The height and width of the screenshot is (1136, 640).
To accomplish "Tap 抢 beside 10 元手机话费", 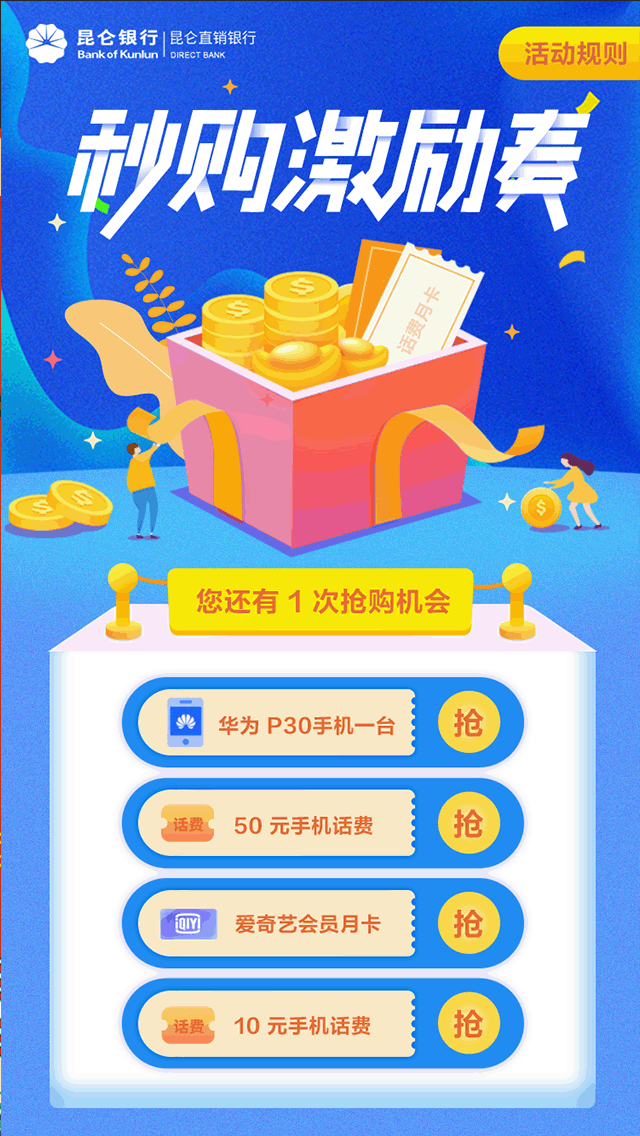I will click(468, 1023).
